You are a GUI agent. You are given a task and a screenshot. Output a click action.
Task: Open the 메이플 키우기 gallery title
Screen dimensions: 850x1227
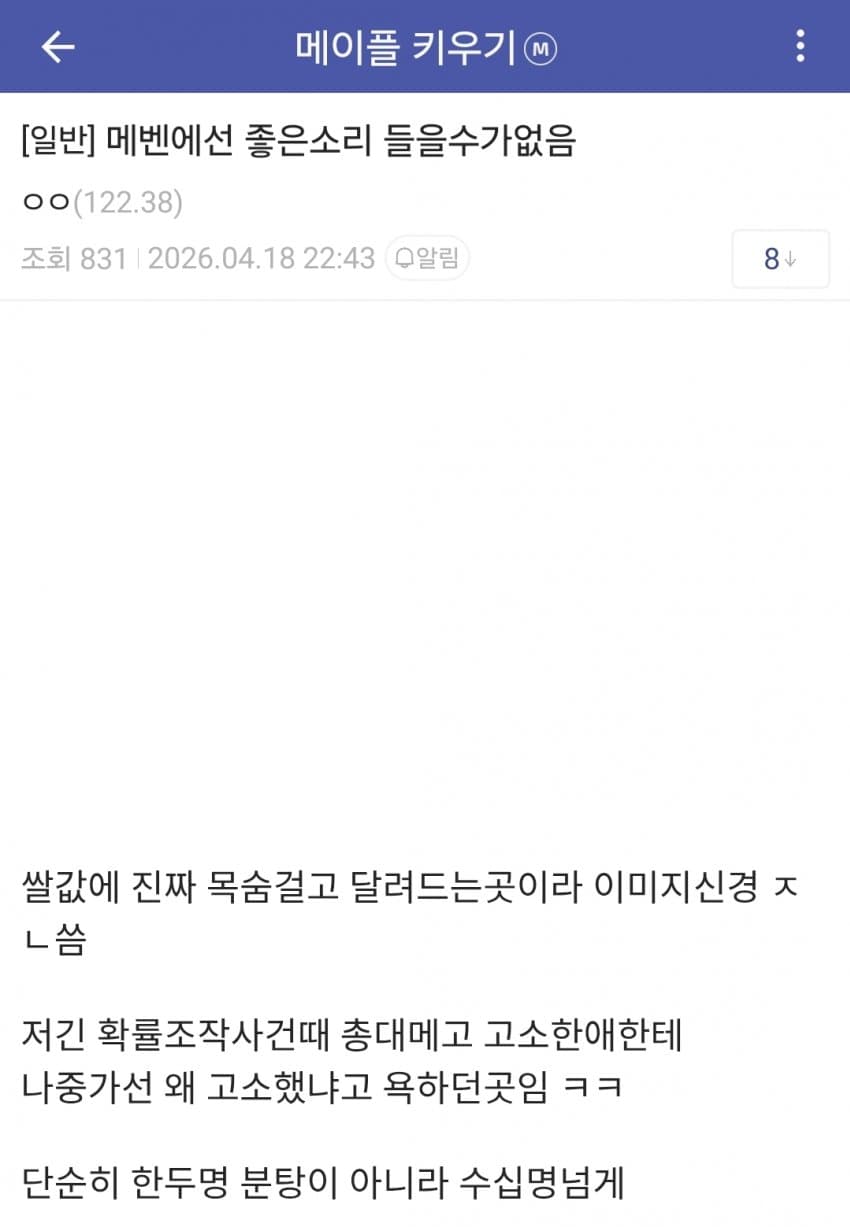pyautogui.click(x=425, y=47)
